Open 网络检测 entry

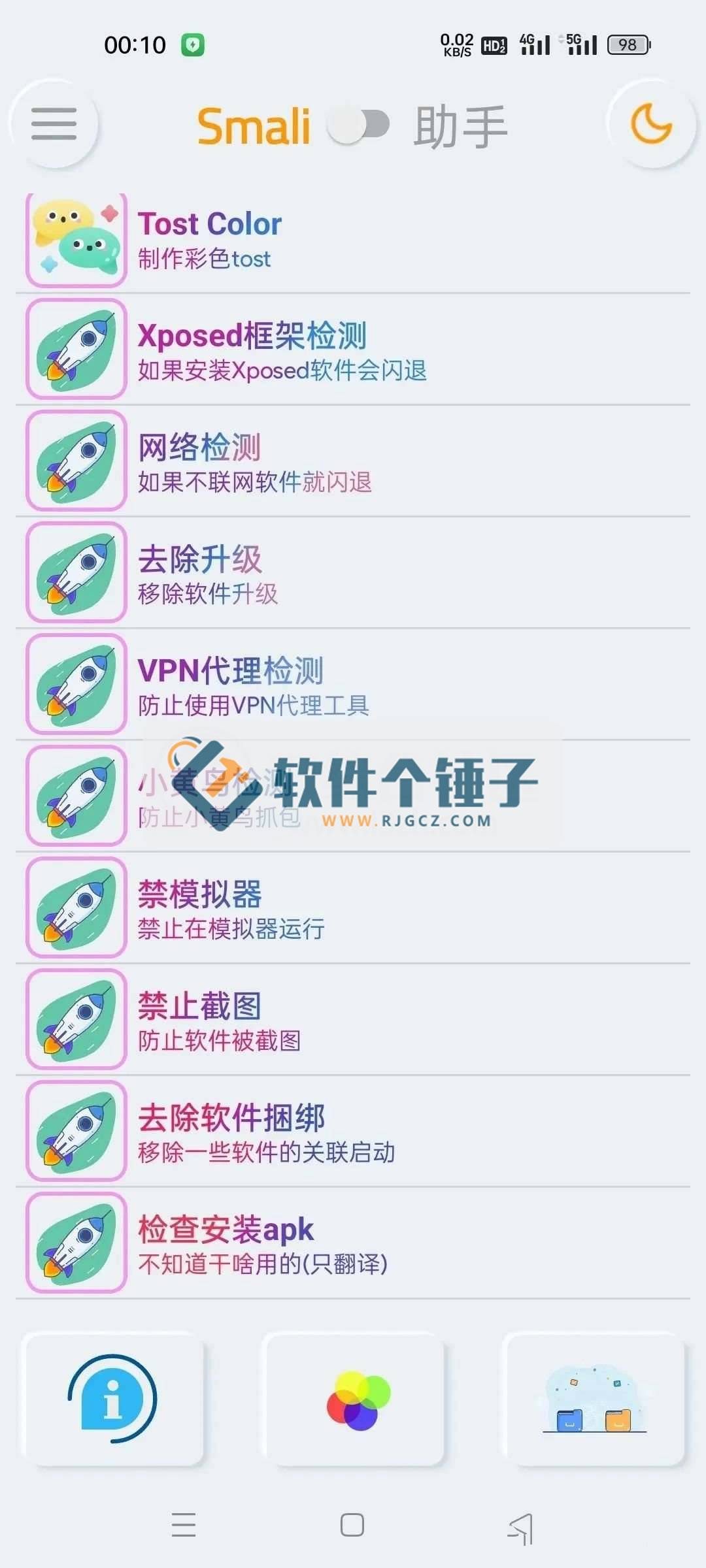point(353,461)
